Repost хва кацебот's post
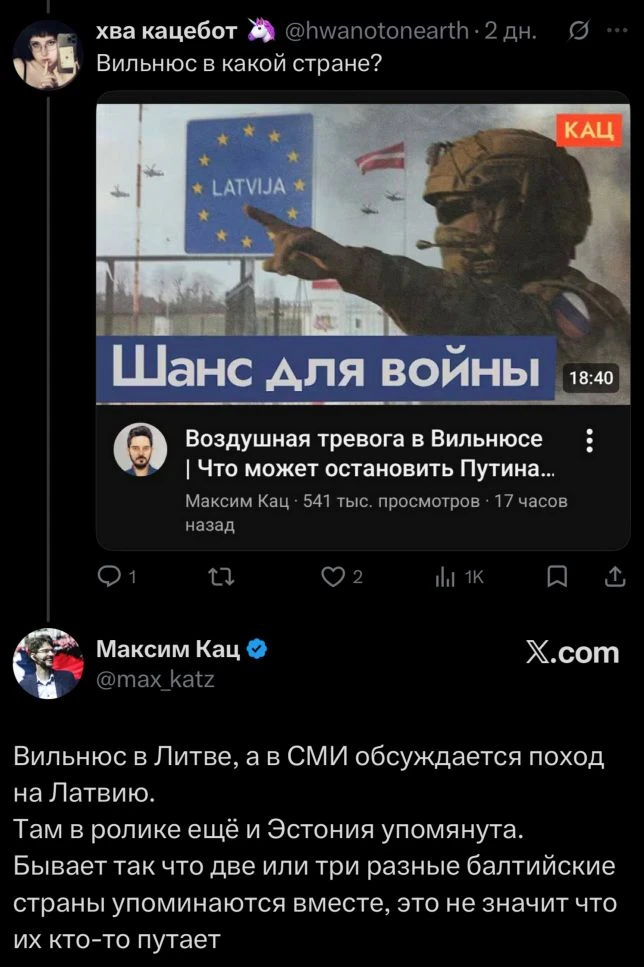644x967 pixels. point(221,577)
